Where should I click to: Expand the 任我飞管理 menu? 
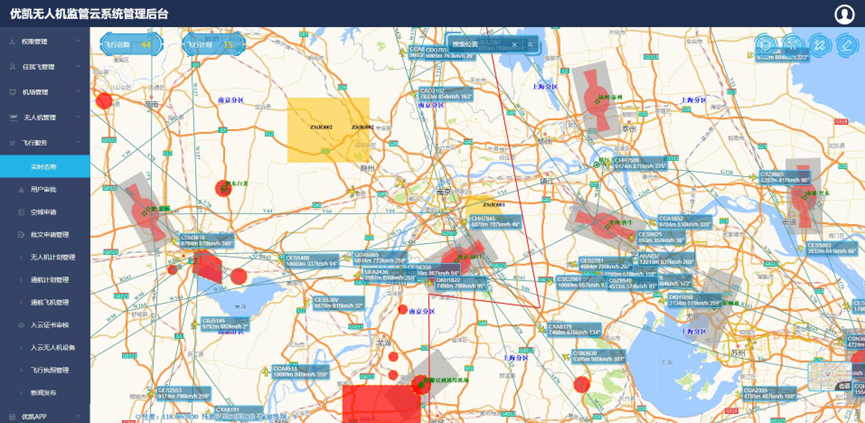click(44, 67)
